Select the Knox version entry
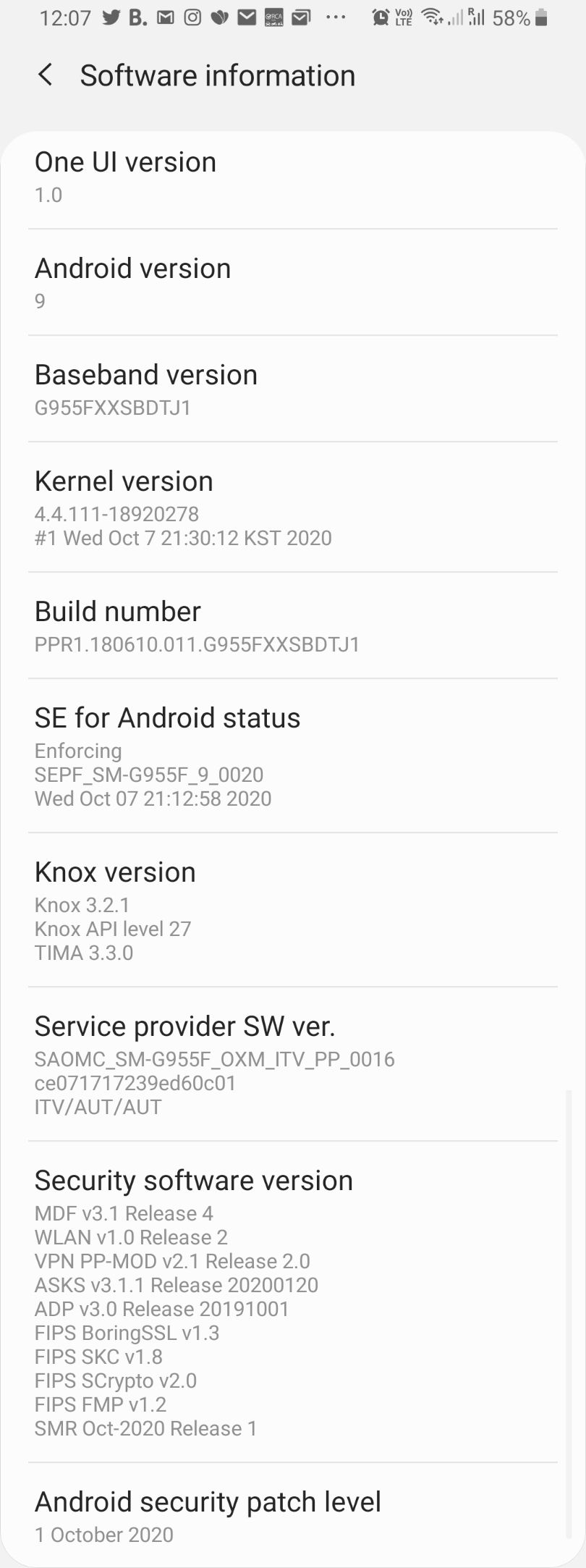The width and height of the screenshot is (586, 1568). pos(293,909)
